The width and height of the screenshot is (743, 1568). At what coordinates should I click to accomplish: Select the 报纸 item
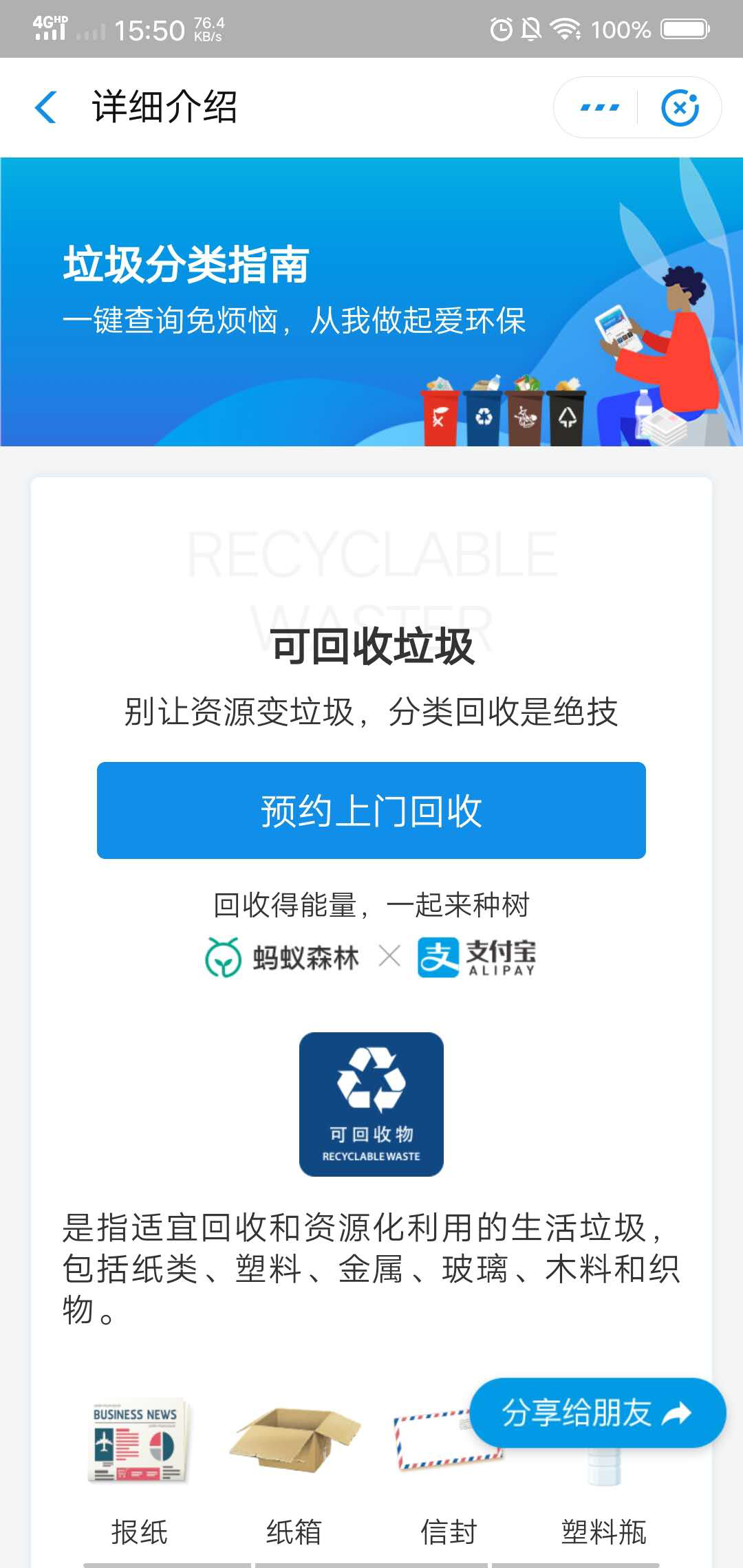pyautogui.click(x=139, y=1472)
